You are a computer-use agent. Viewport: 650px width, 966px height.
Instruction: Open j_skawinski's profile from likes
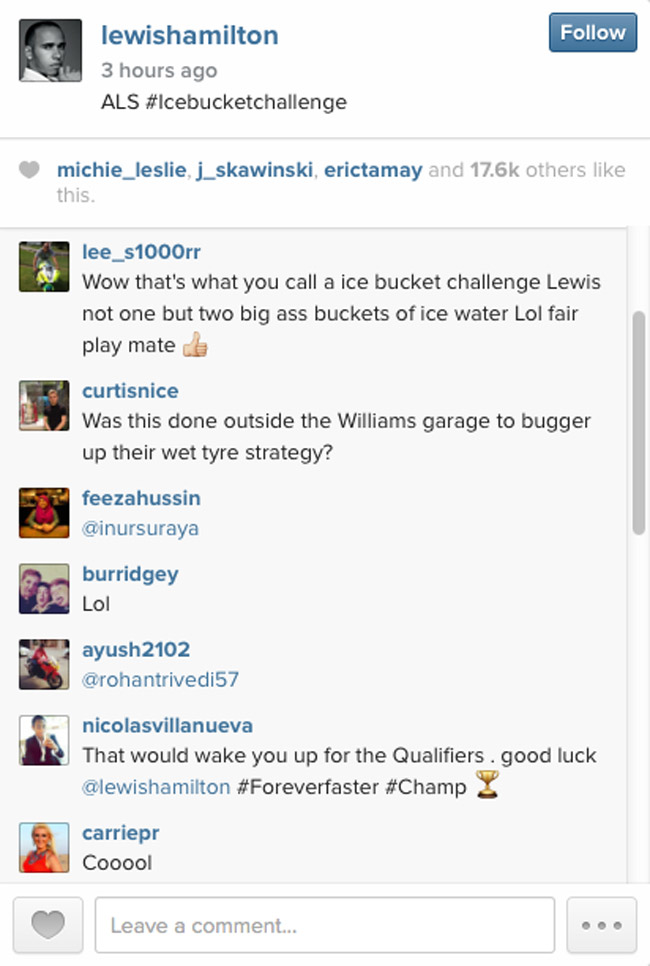254,170
